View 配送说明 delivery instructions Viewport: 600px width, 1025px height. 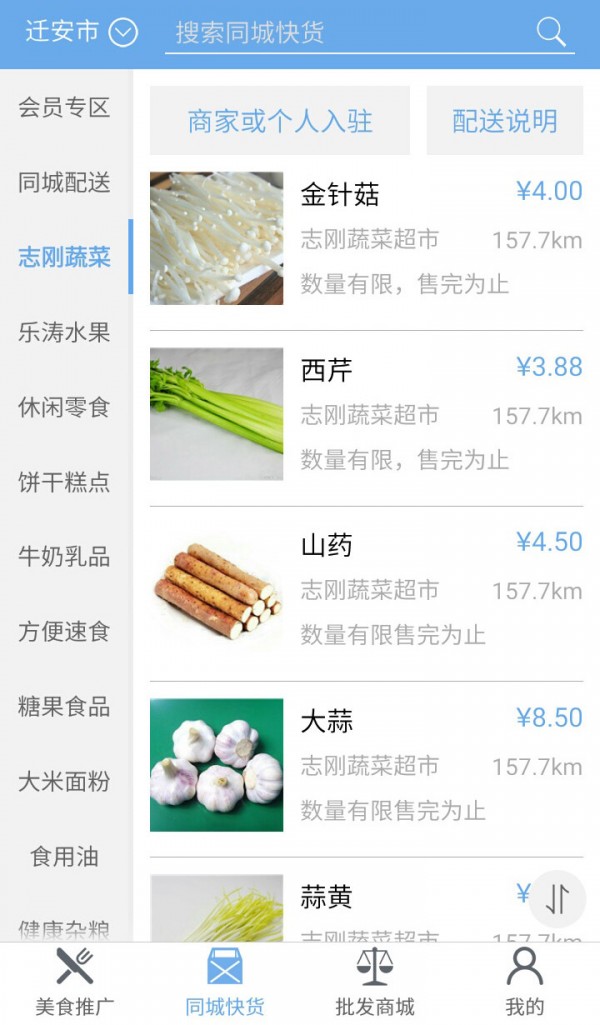[505, 121]
